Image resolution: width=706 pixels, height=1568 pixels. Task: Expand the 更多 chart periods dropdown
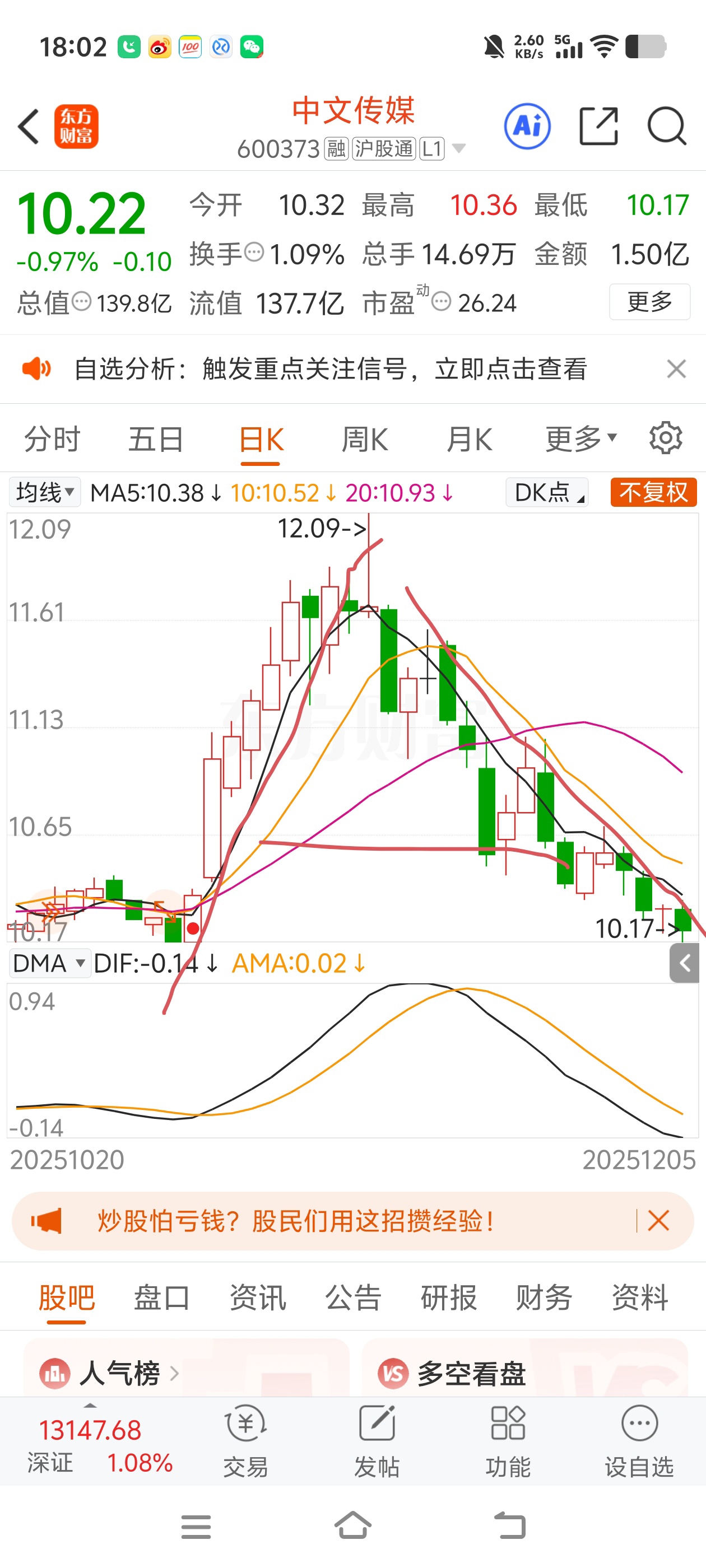tap(580, 439)
